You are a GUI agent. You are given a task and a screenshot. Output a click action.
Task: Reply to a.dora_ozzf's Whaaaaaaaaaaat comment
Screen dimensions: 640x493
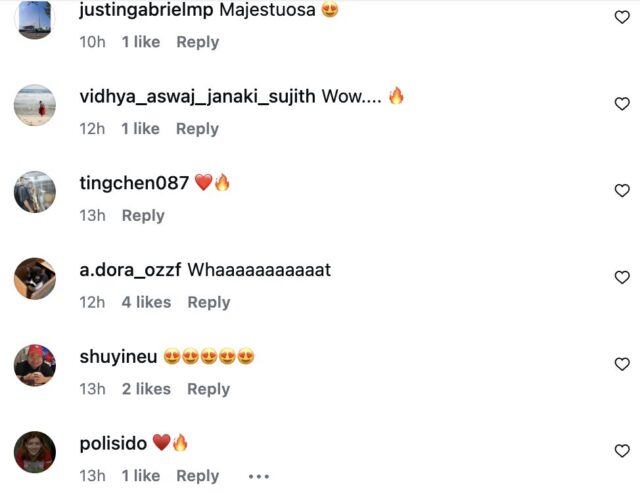tap(209, 302)
